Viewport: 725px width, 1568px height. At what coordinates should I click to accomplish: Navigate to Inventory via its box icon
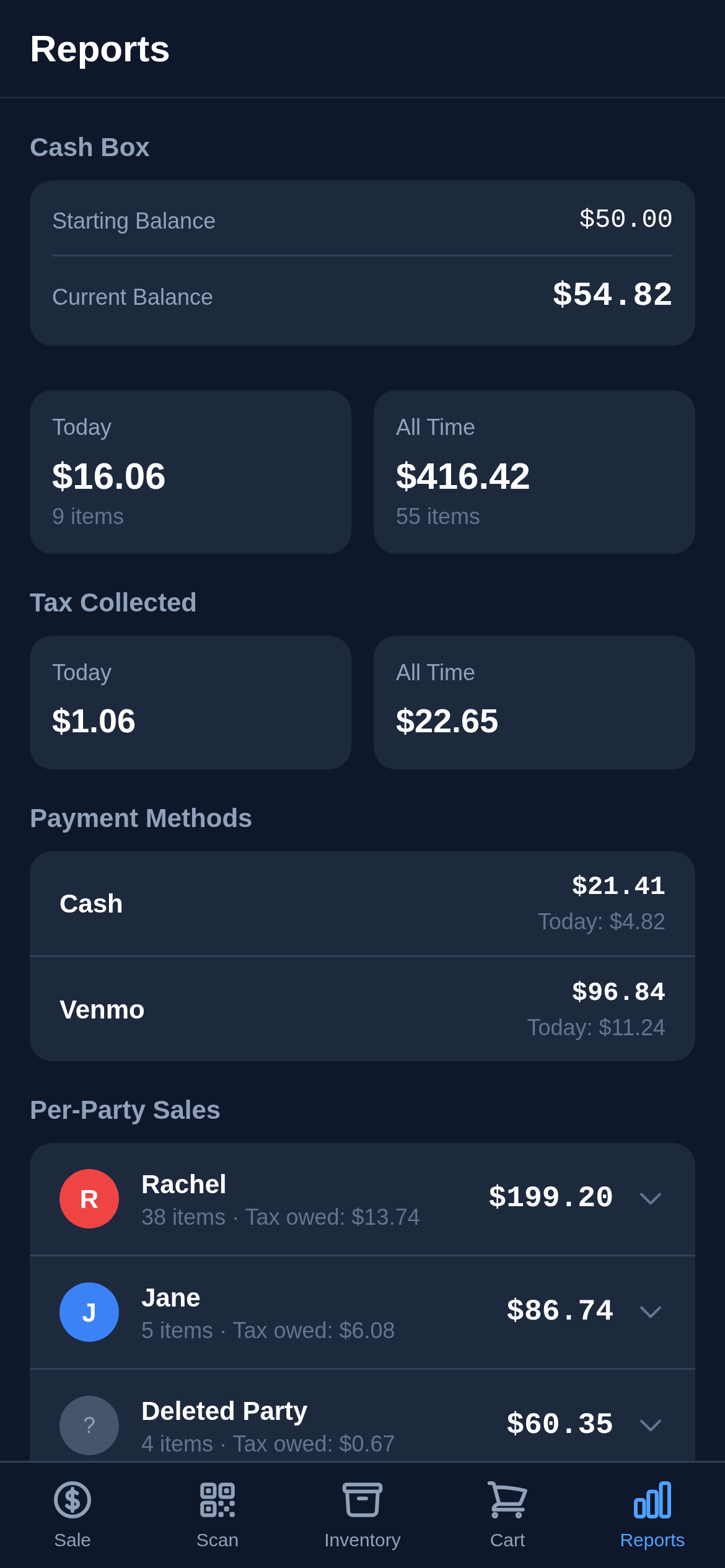coord(362,1502)
